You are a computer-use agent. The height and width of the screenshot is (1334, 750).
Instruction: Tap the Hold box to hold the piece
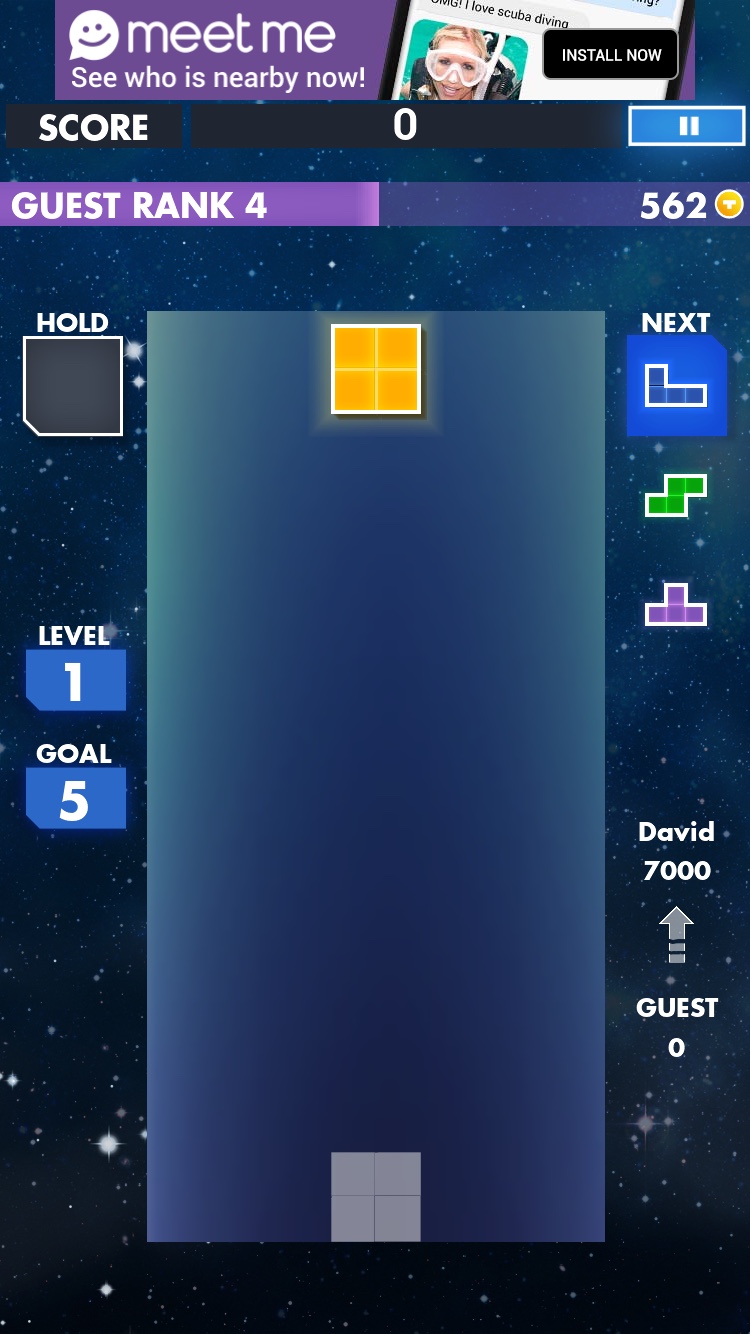(x=73, y=385)
